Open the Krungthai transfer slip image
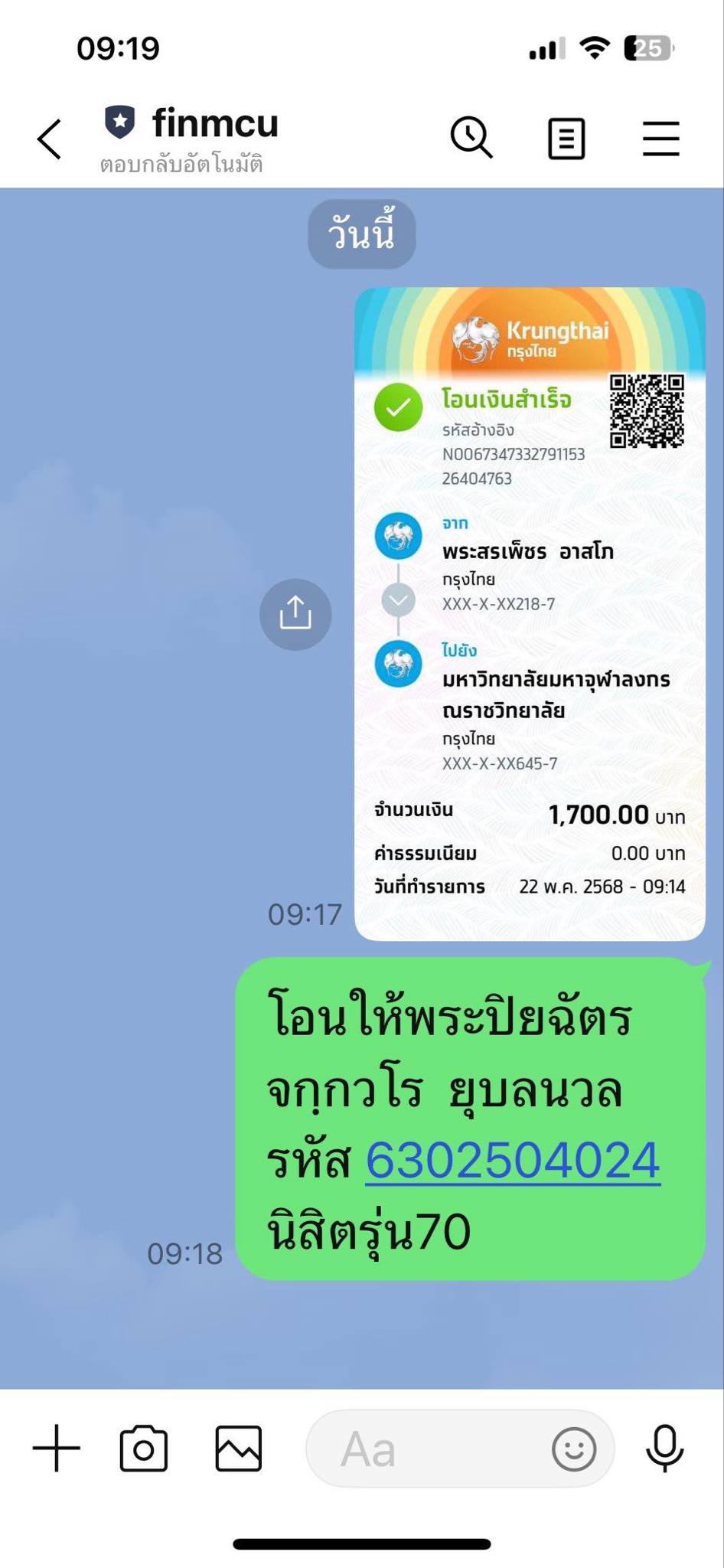This screenshot has width=724, height=1568. click(530, 614)
